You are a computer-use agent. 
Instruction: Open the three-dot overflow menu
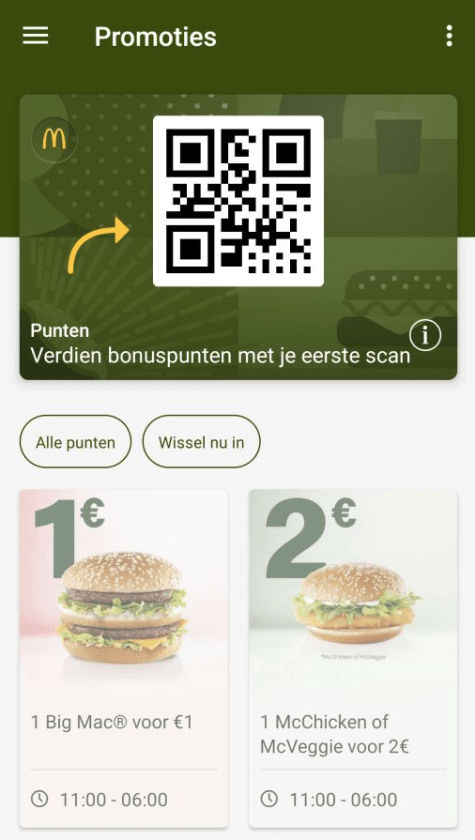click(449, 36)
